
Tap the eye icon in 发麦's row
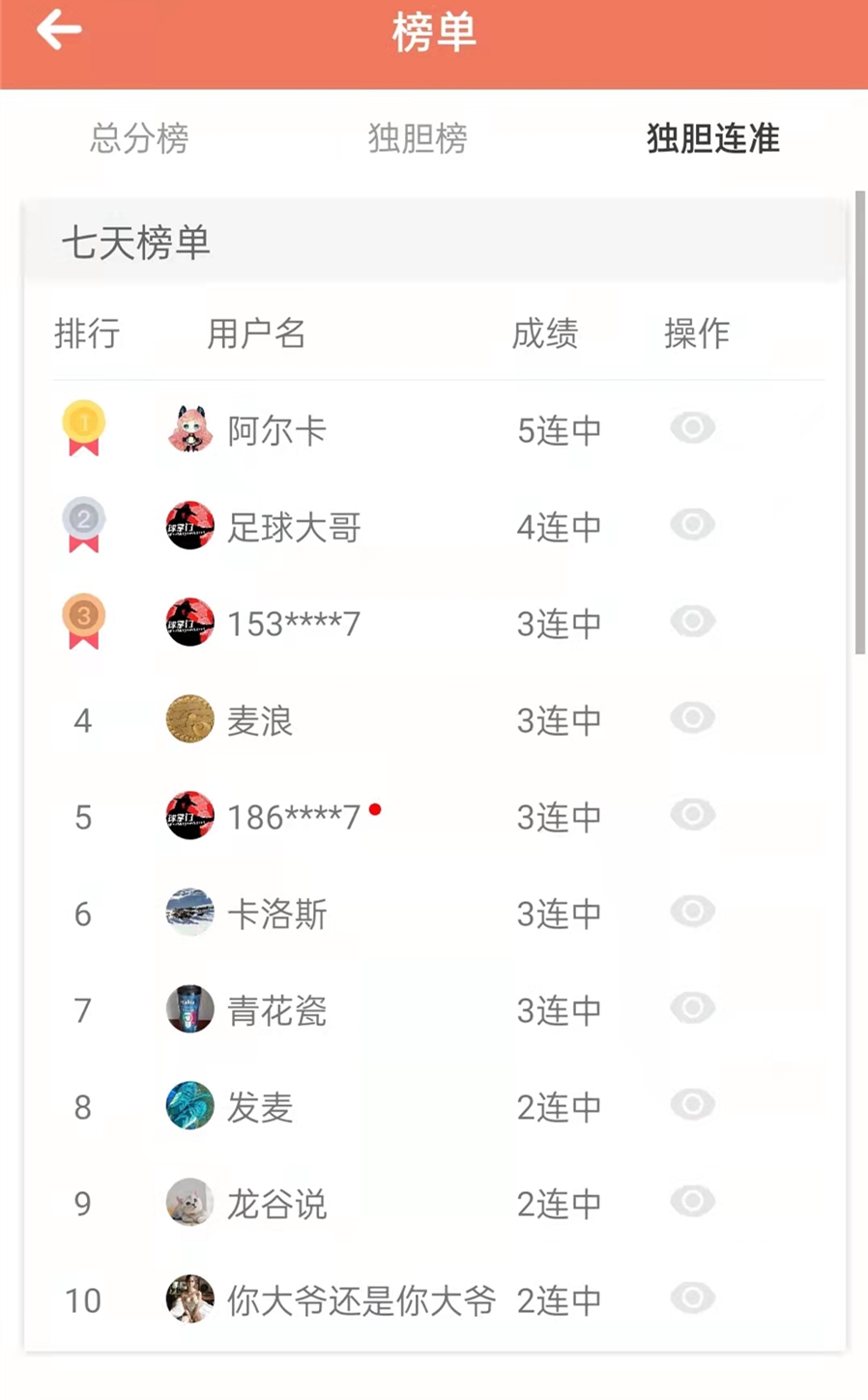click(693, 1104)
